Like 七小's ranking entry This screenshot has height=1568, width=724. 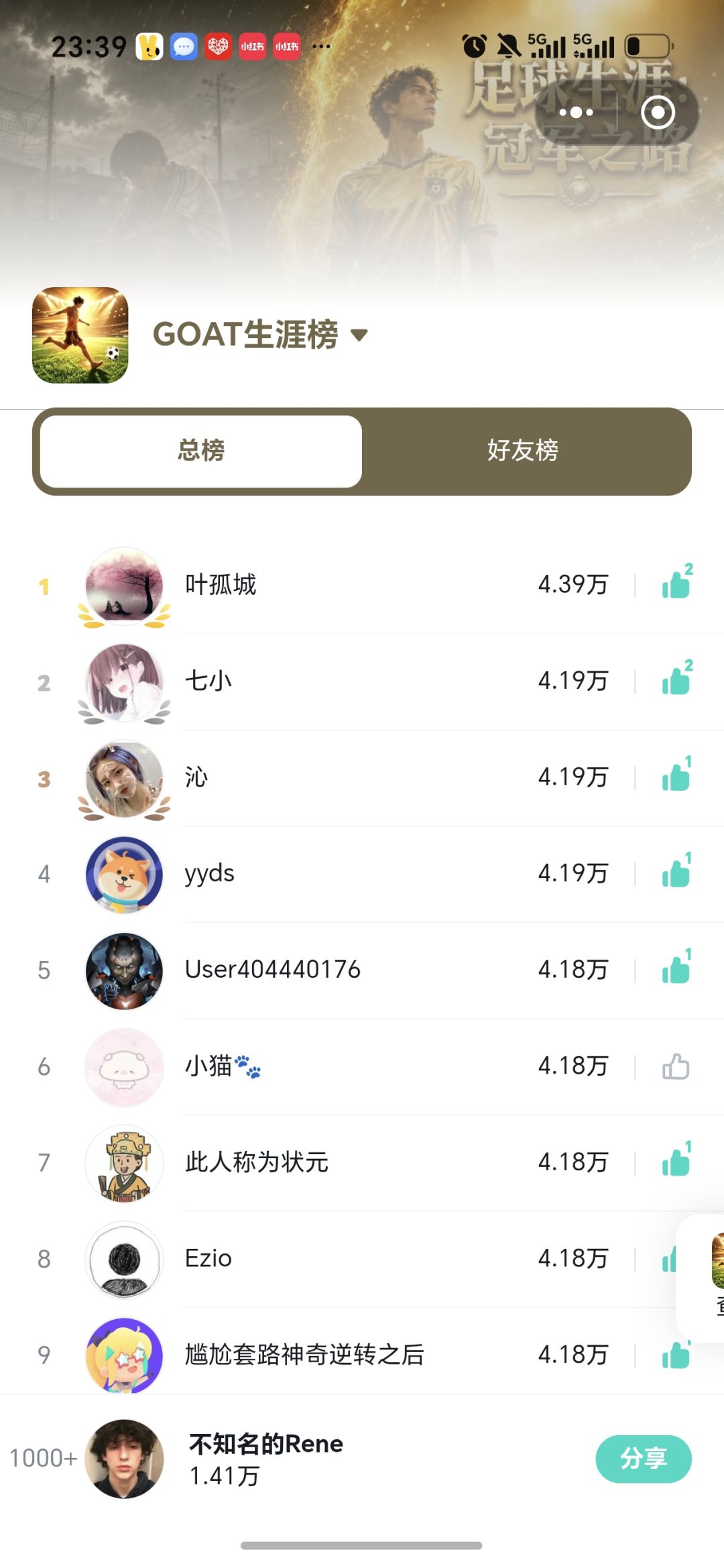point(676,679)
